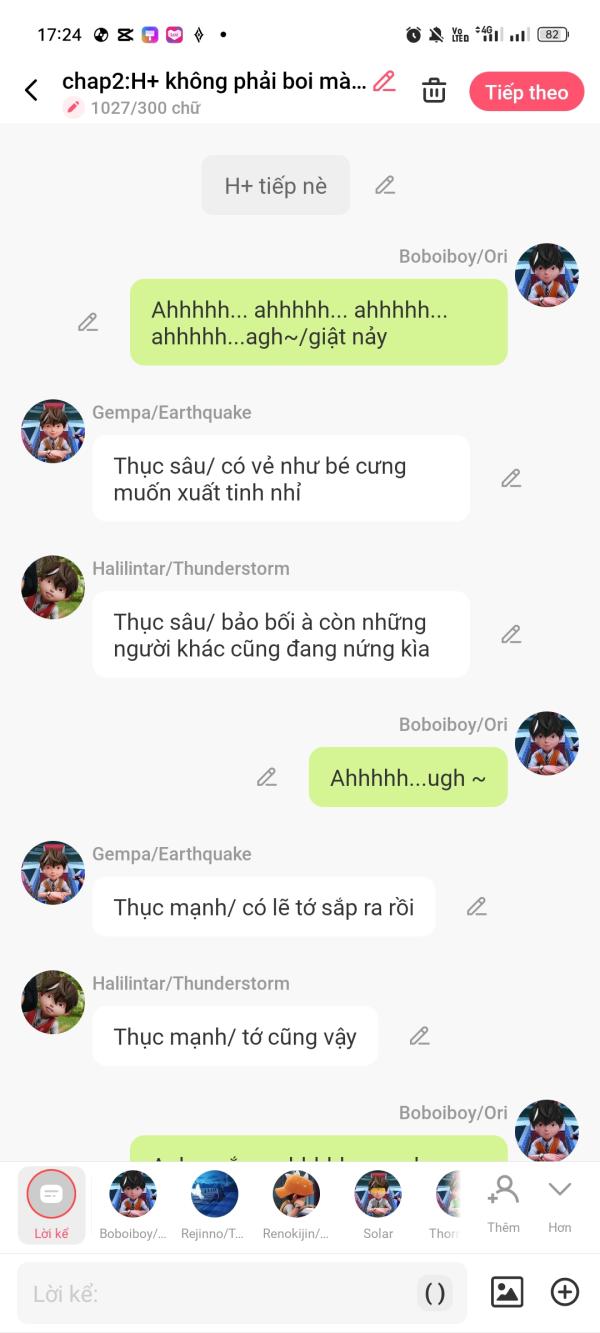The image size is (600, 1333).
Task: Select Lời kể narration mode
Action: pos(51,1203)
